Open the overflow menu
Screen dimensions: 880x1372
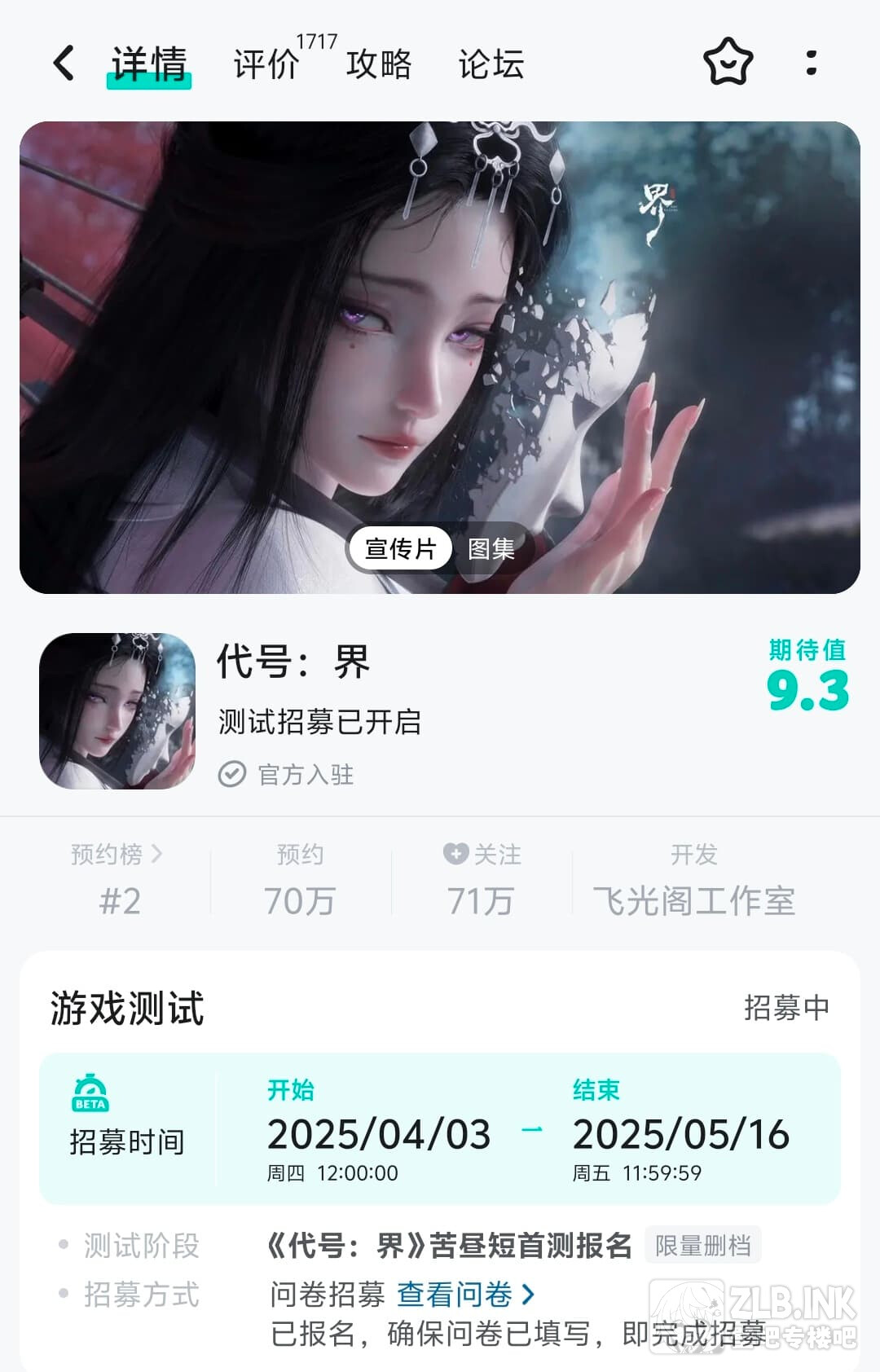811,63
